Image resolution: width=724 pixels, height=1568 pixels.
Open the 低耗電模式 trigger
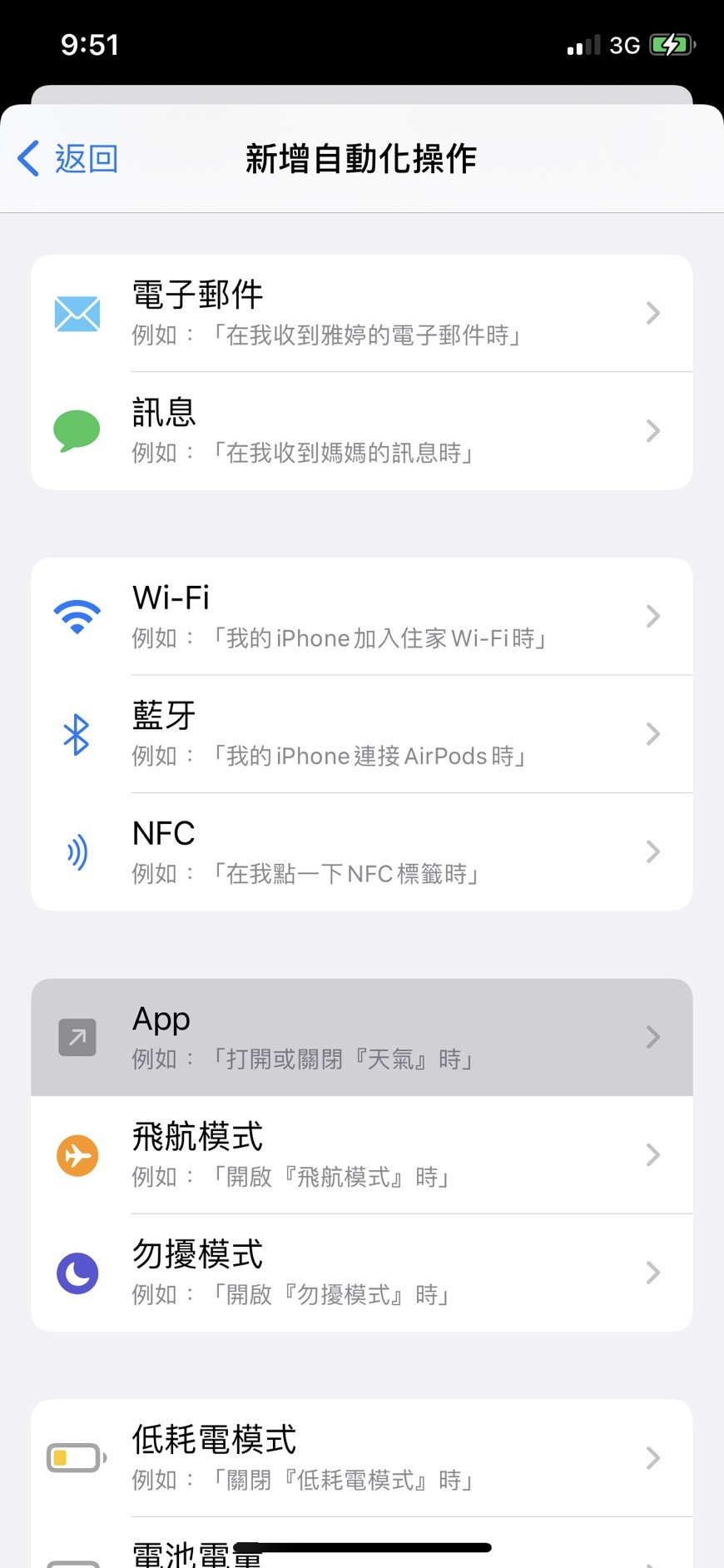(x=361, y=1458)
